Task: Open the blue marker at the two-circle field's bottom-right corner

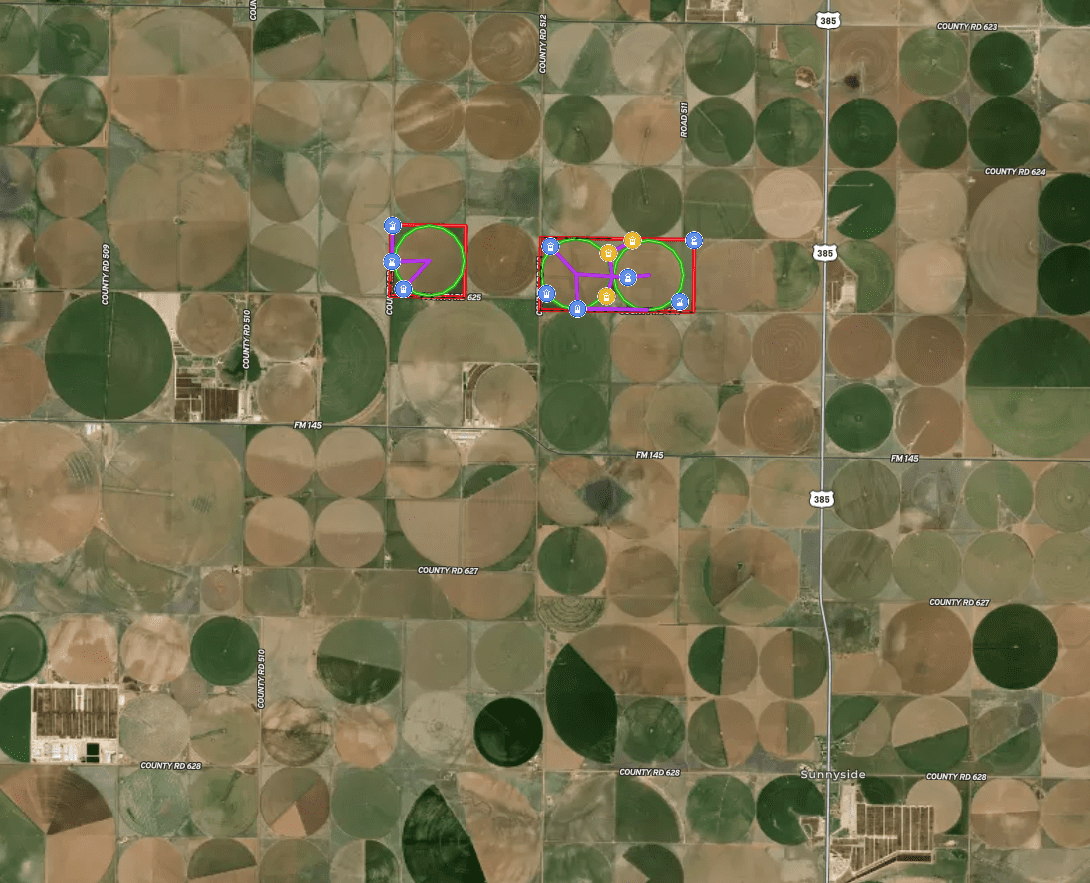Action: click(x=680, y=301)
